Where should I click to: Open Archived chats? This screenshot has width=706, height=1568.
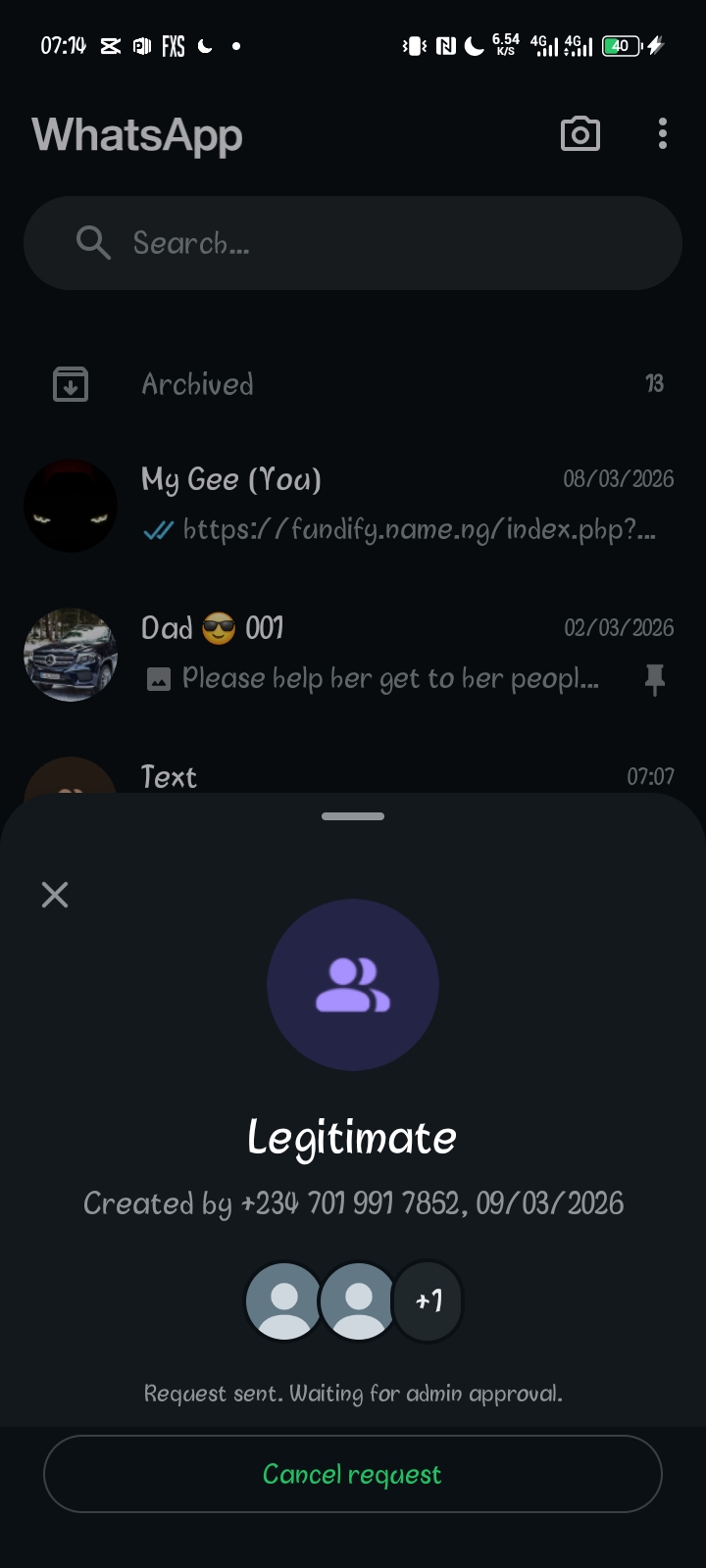[x=353, y=384]
